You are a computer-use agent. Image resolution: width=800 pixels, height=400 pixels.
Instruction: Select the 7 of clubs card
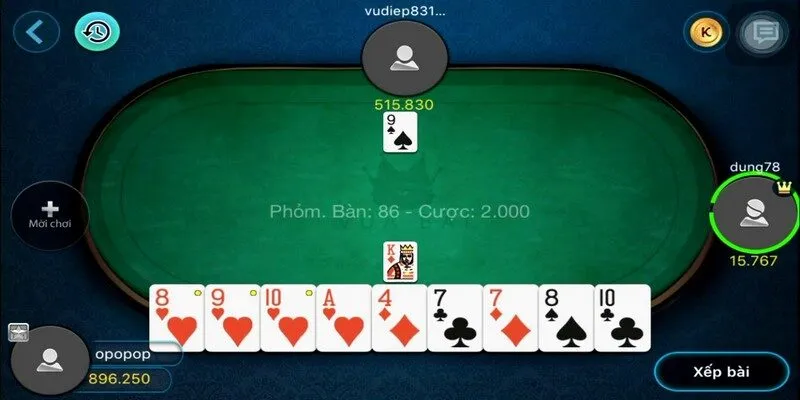(x=455, y=318)
